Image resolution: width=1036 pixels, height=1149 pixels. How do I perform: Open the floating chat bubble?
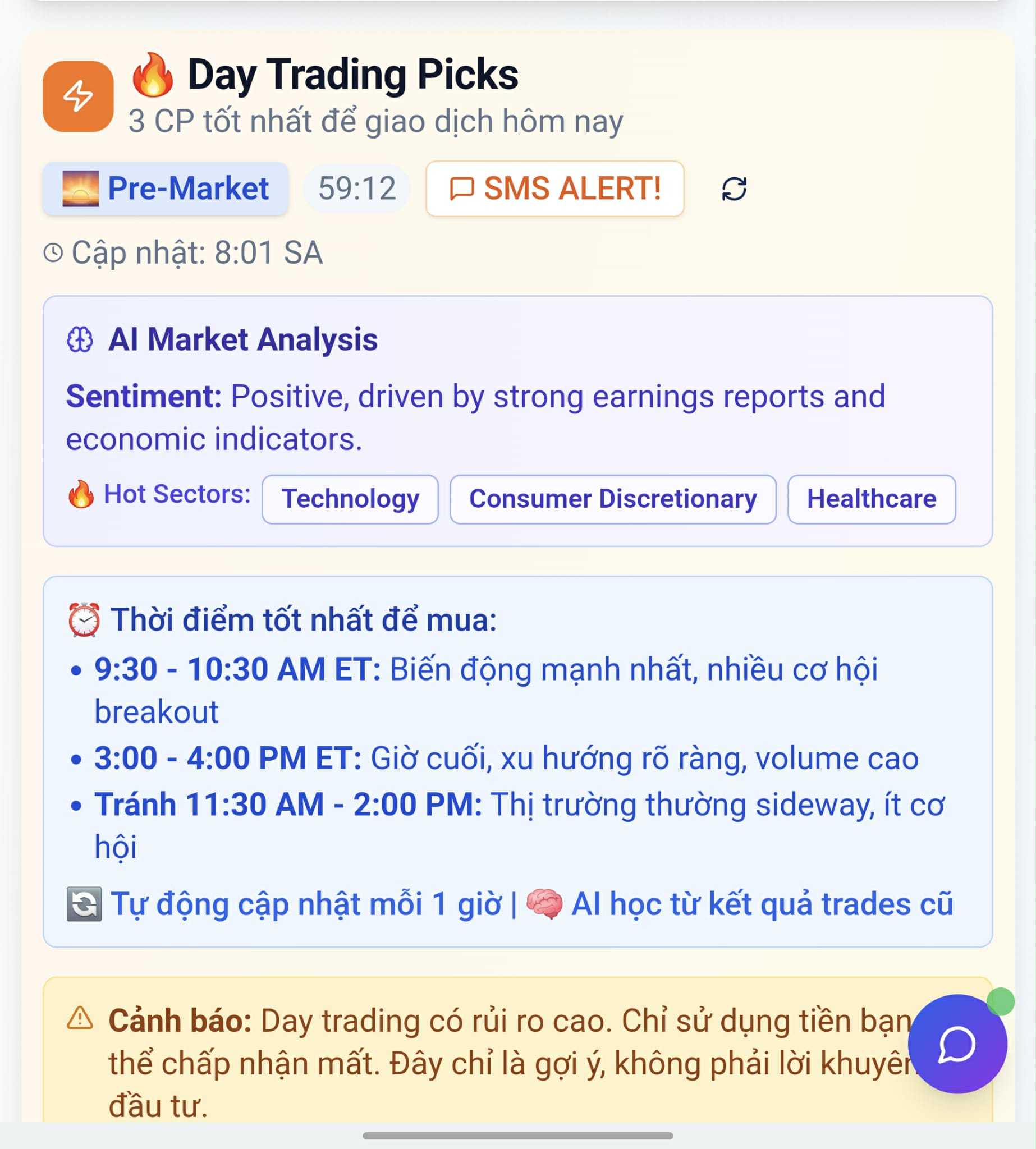(x=957, y=1044)
